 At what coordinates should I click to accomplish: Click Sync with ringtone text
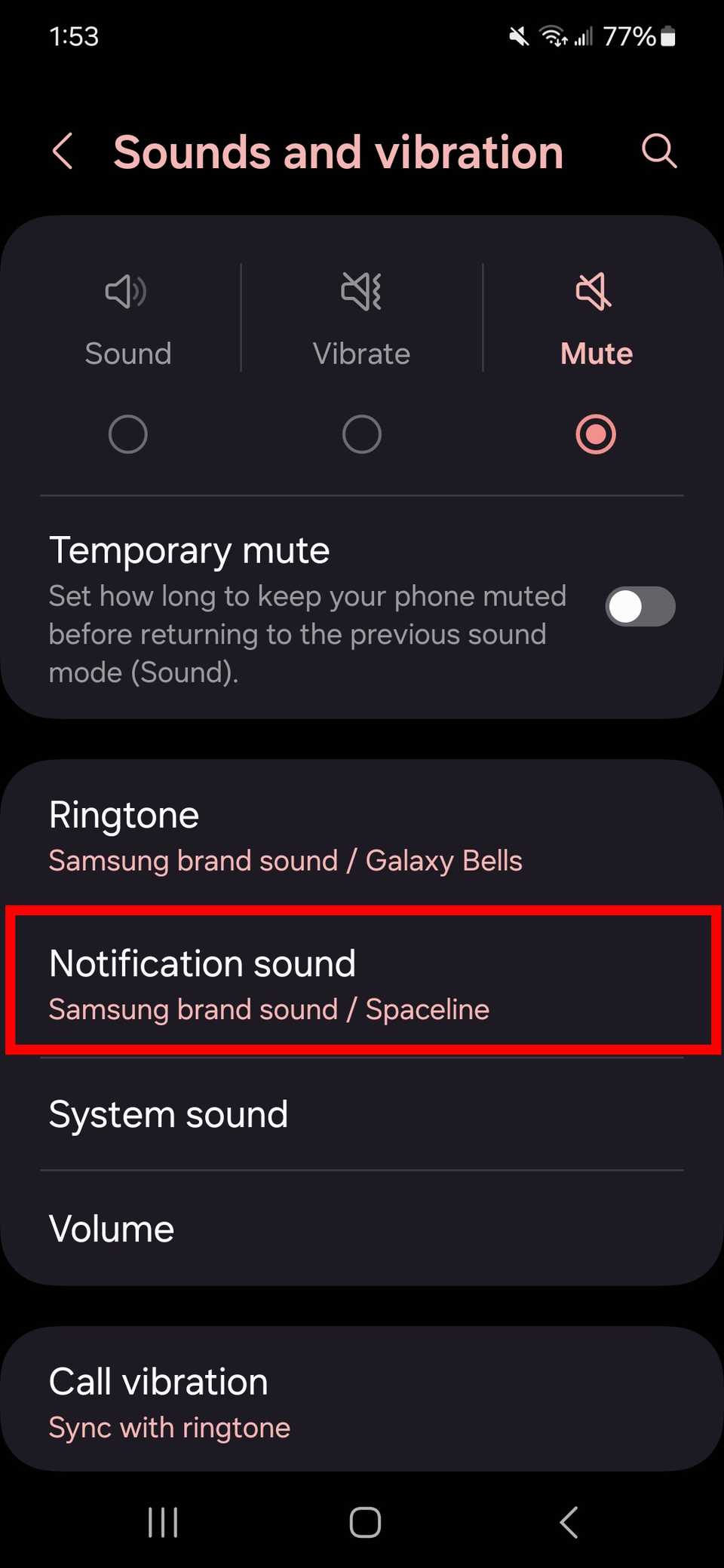pyautogui.click(x=169, y=1427)
